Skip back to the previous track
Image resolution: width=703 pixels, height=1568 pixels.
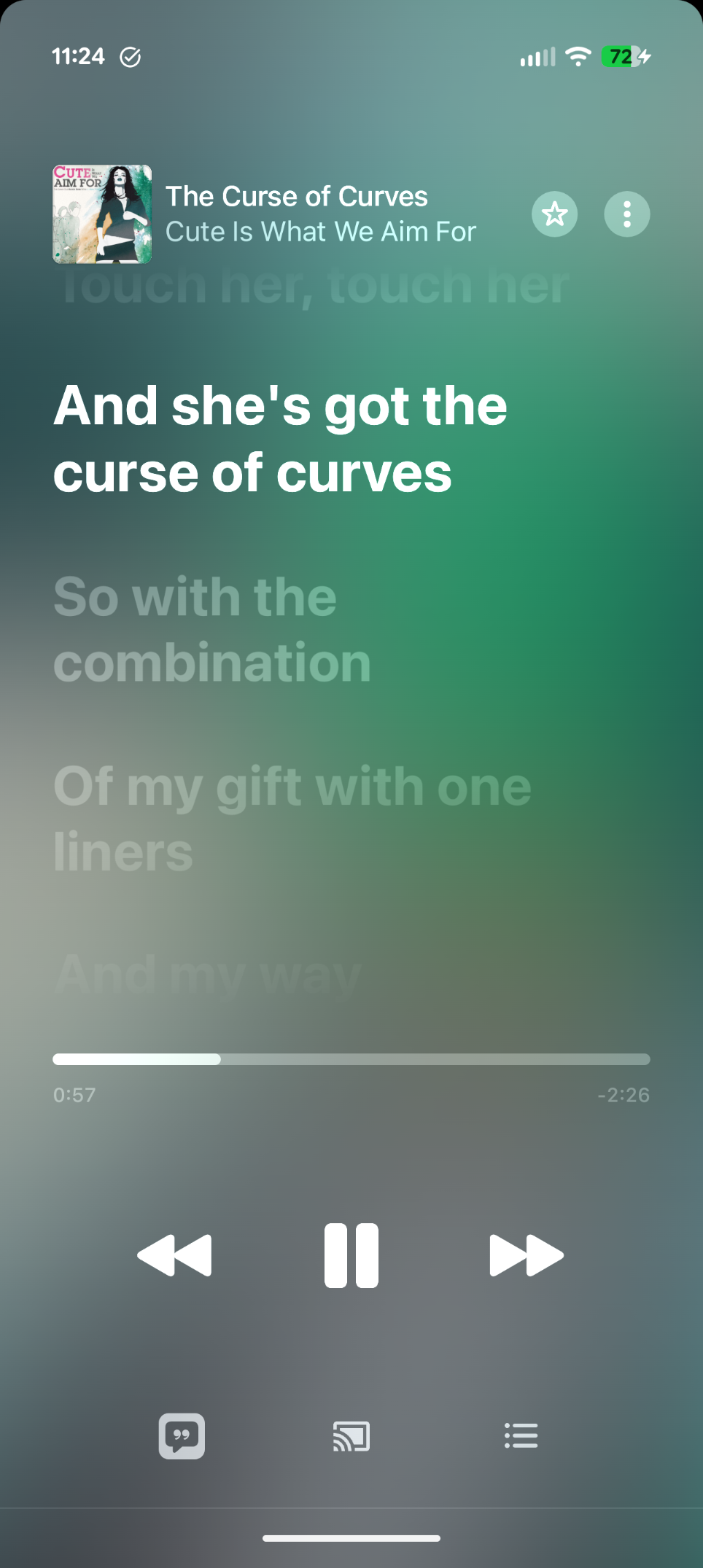click(x=175, y=1255)
